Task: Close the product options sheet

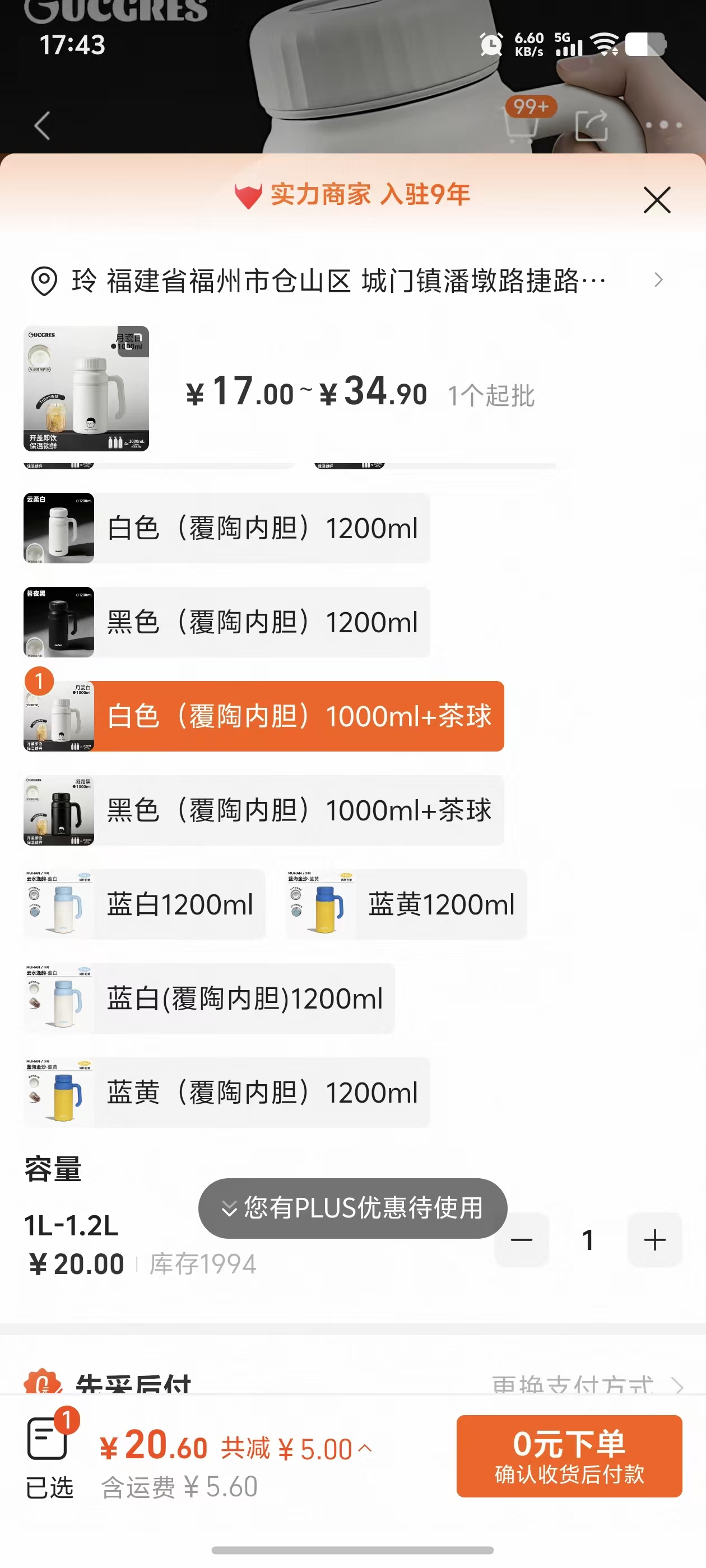Action: (x=657, y=200)
